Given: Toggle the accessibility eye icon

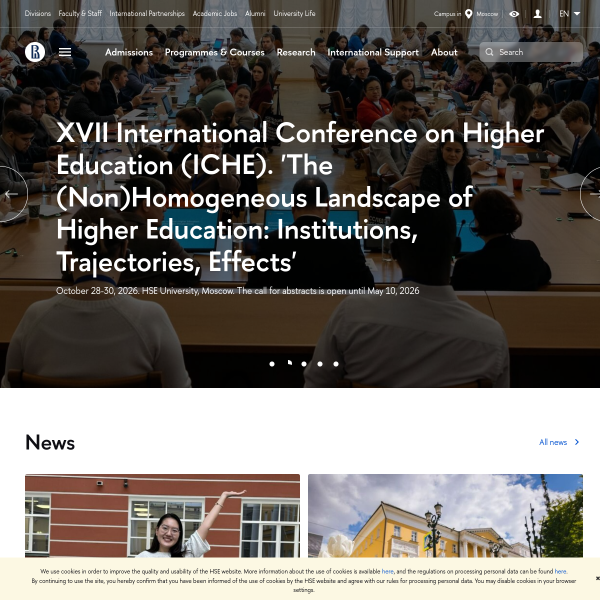Looking at the screenshot, I should (514, 14).
